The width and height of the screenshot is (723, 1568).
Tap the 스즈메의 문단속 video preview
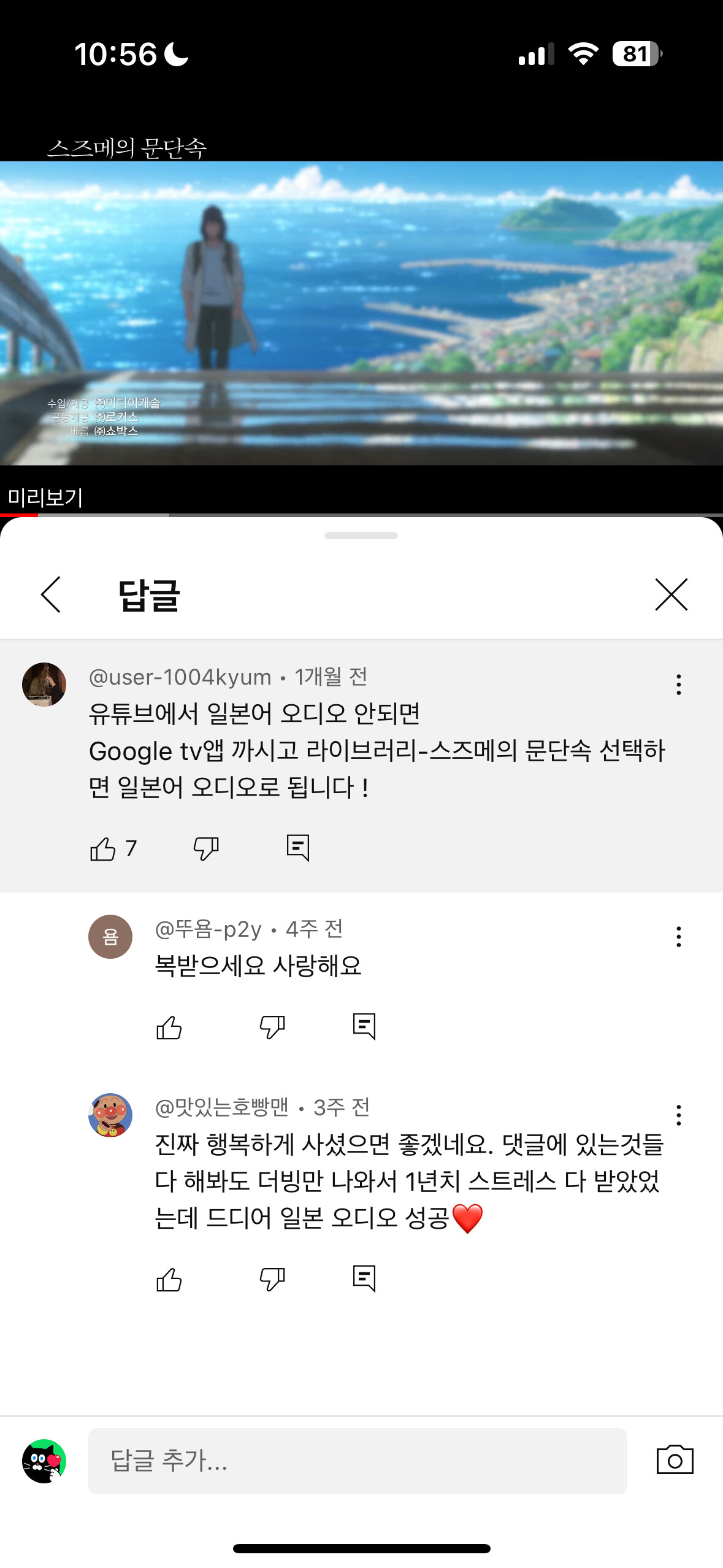tap(361, 313)
